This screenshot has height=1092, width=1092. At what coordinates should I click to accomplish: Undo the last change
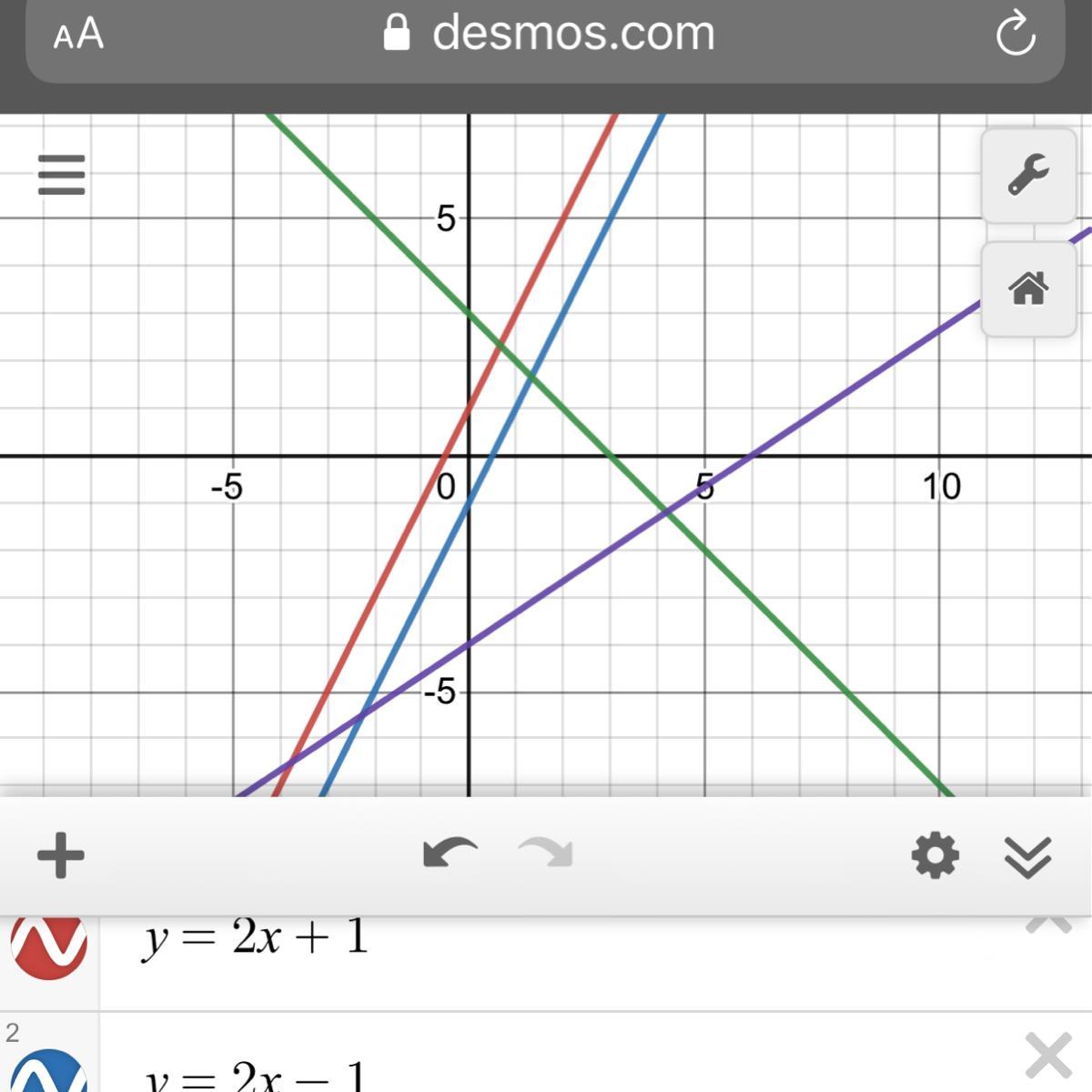click(x=450, y=854)
